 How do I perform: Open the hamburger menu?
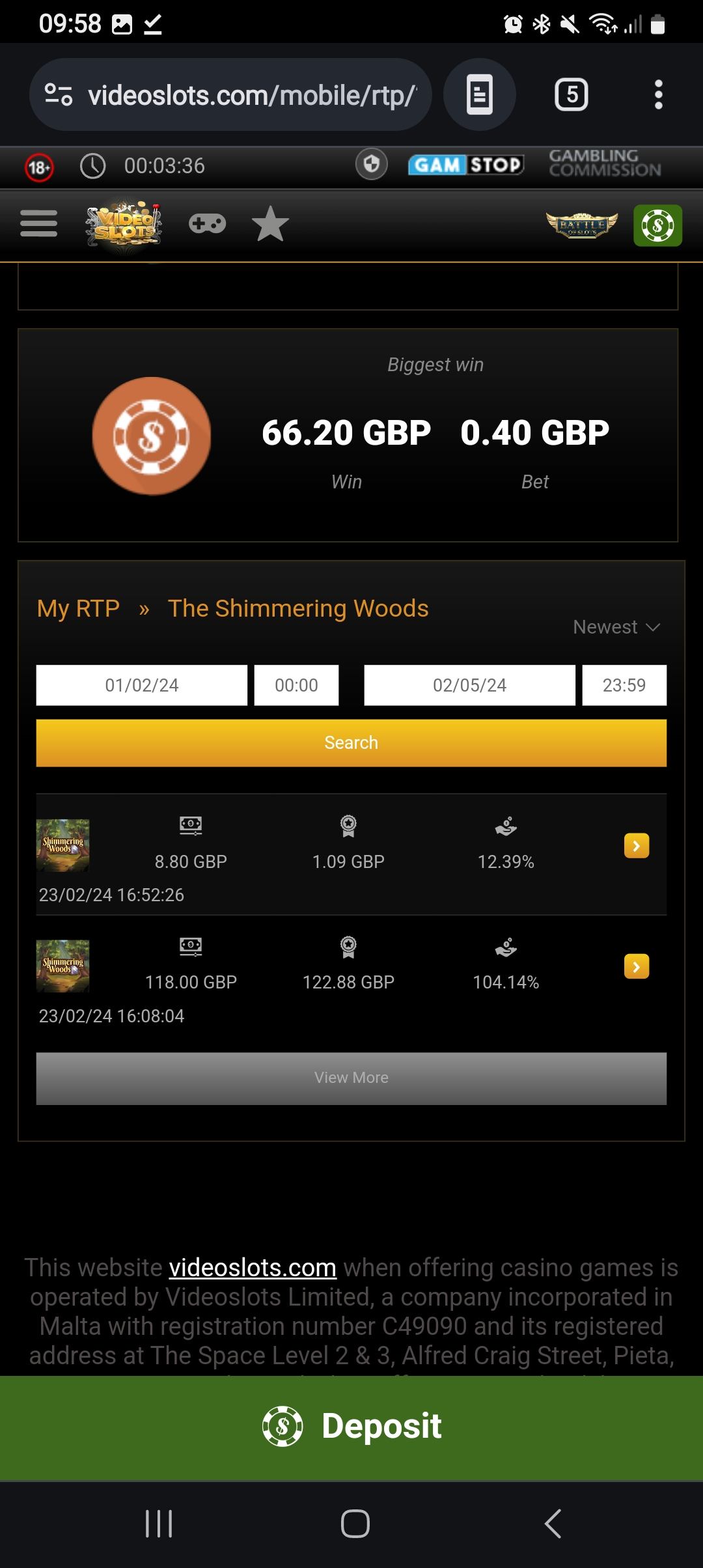[39, 224]
